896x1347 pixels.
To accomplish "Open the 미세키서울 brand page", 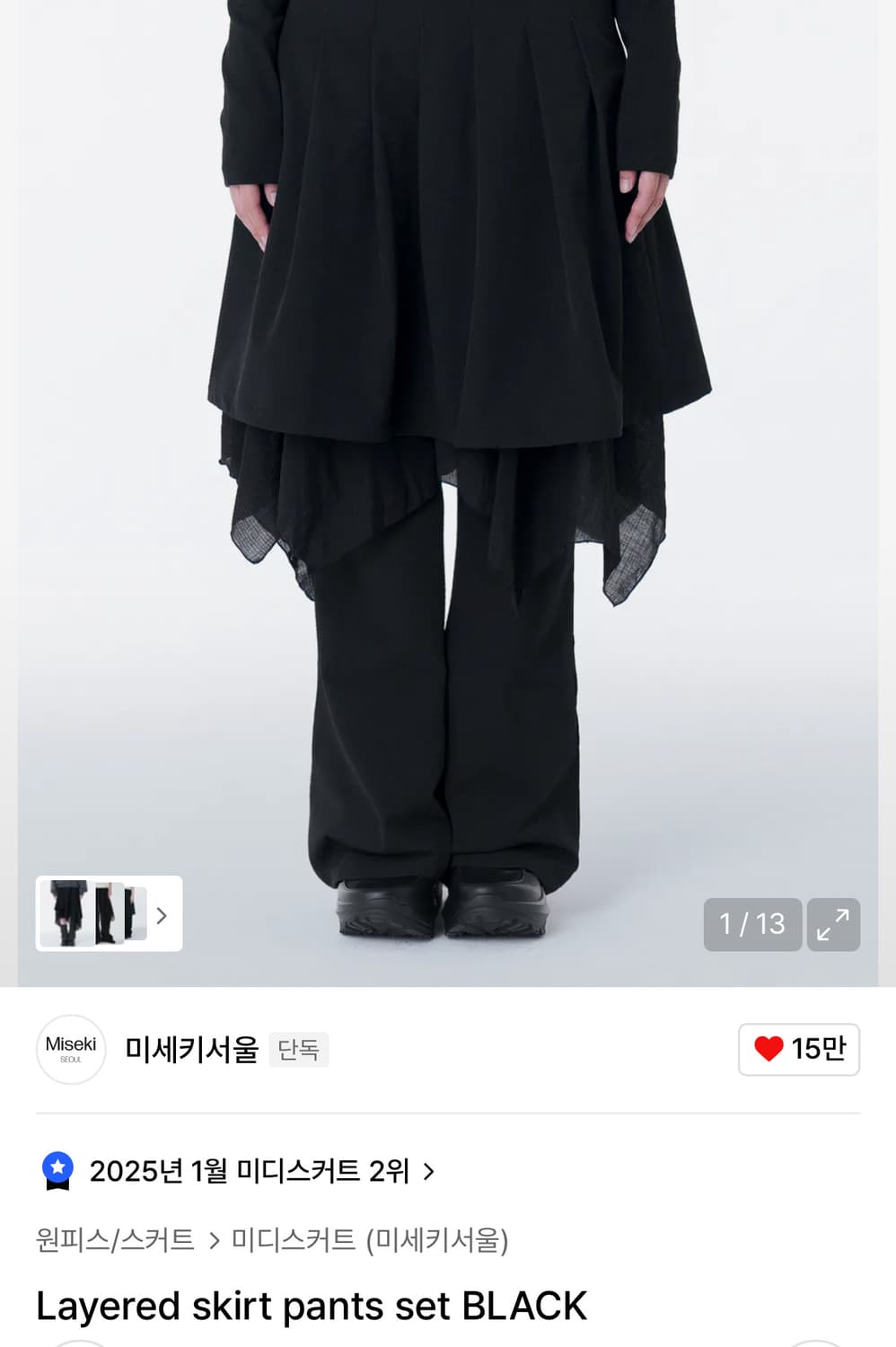I will pyautogui.click(x=189, y=1049).
